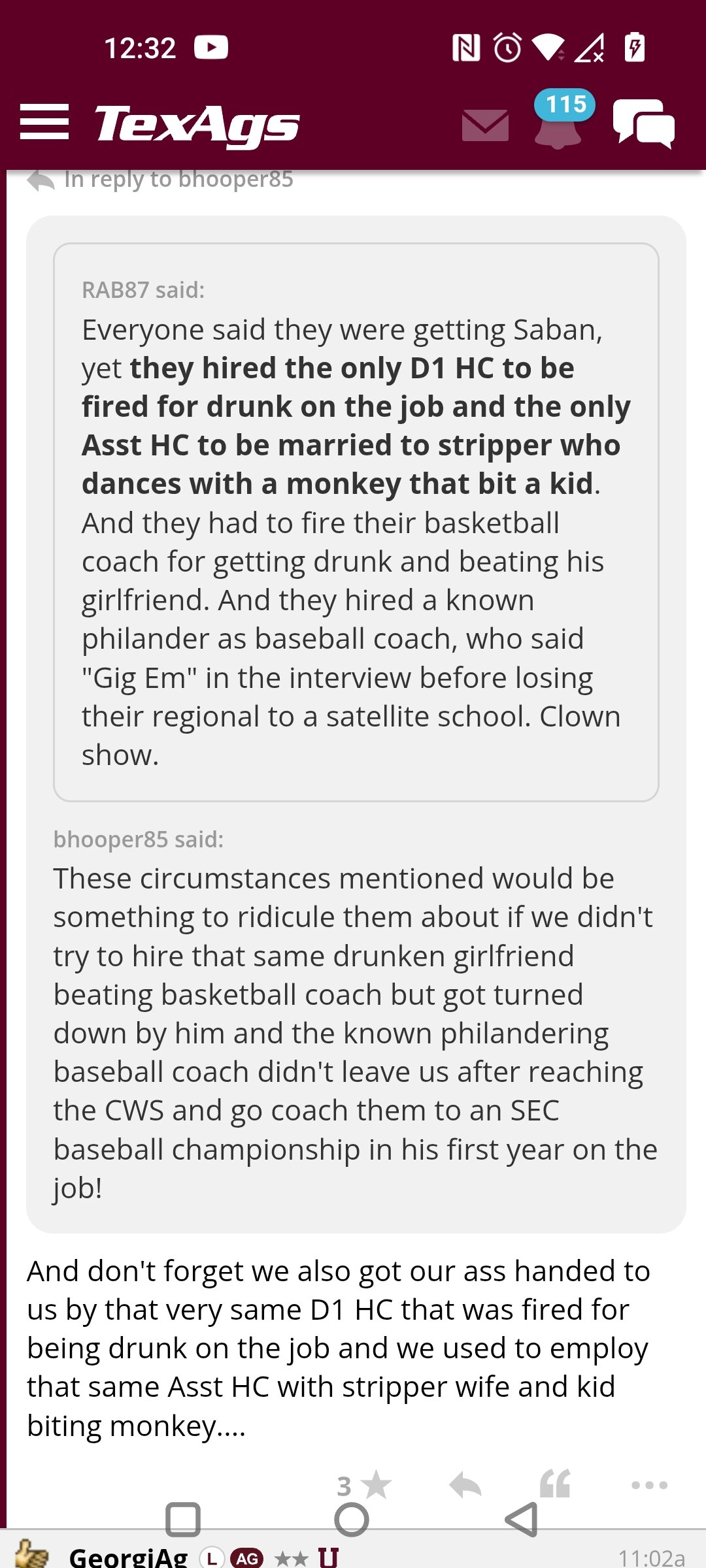The image size is (706, 1568).
Task: Open the chat bubbles forum icon
Action: (x=644, y=123)
